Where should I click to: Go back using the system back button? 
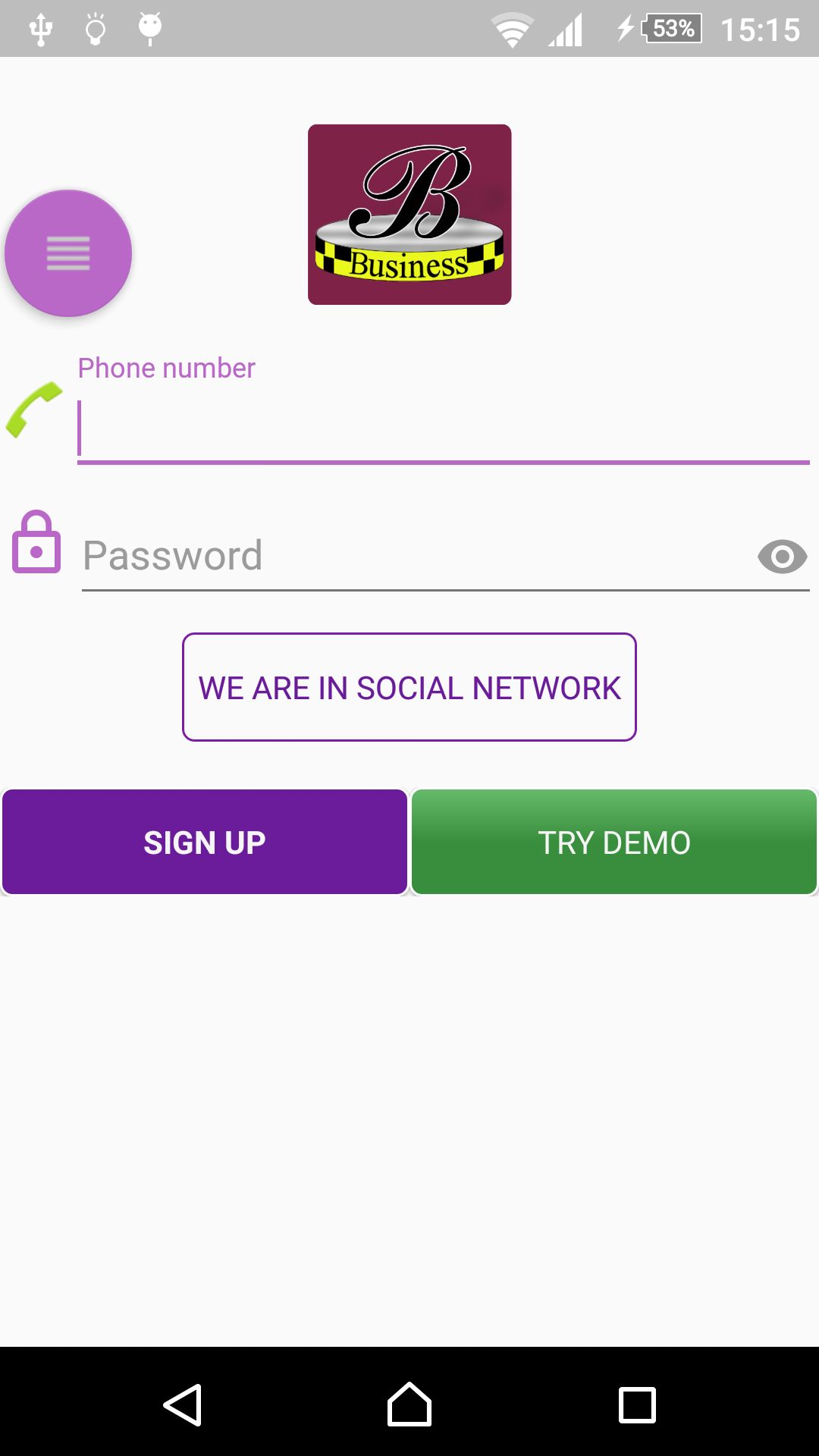tap(183, 1404)
